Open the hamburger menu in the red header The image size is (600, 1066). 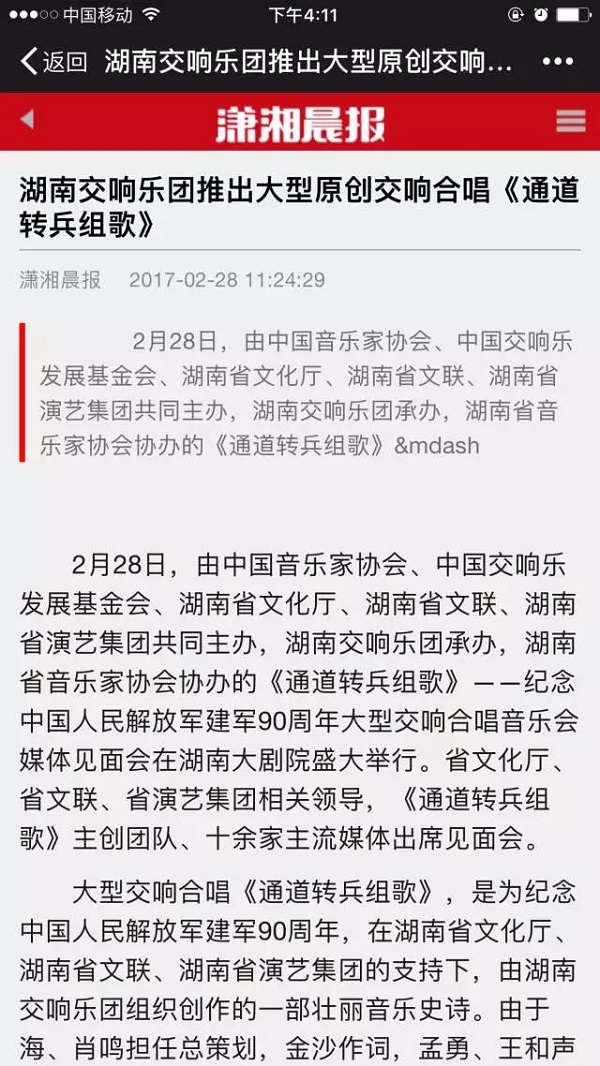[570, 121]
